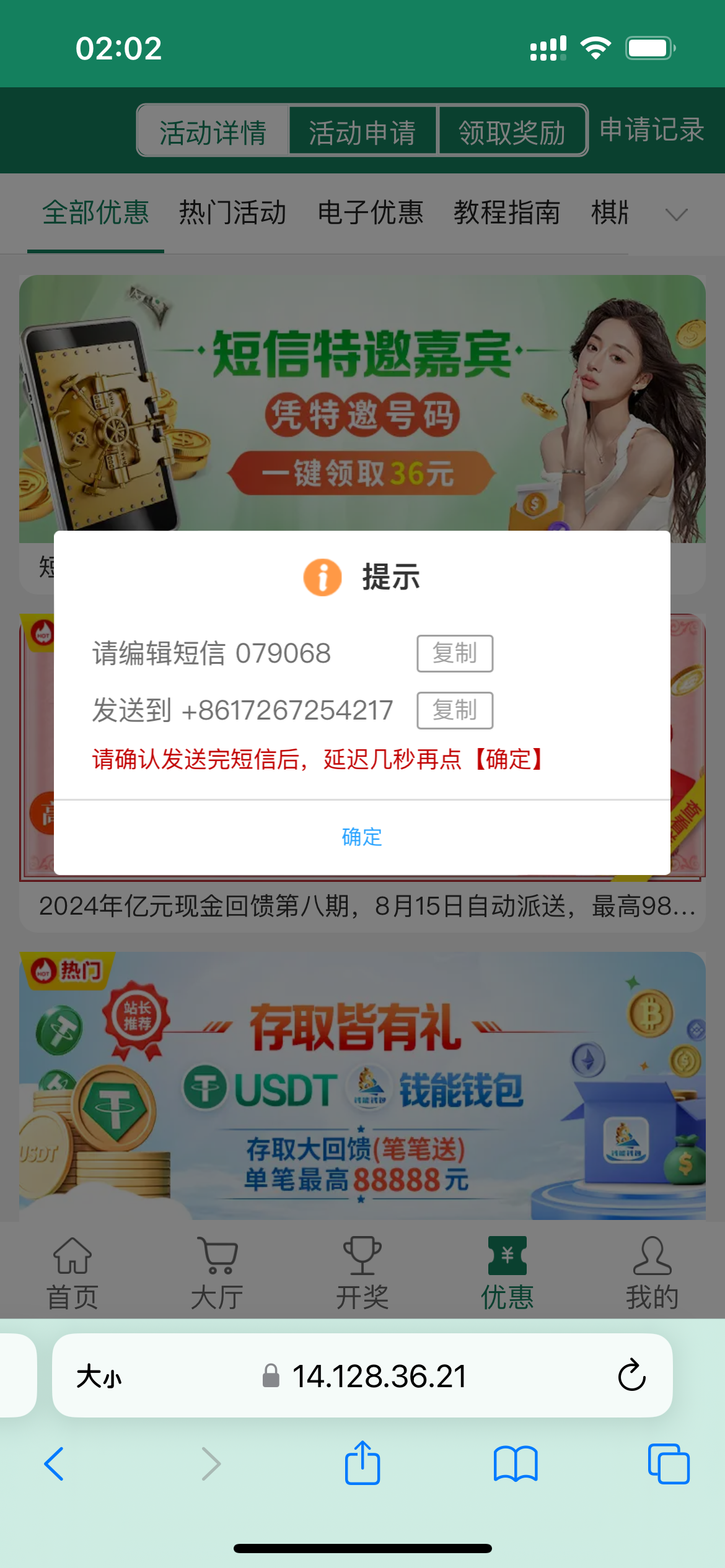
Task: Select the 领取奖励 segment
Action: tap(512, 131)
